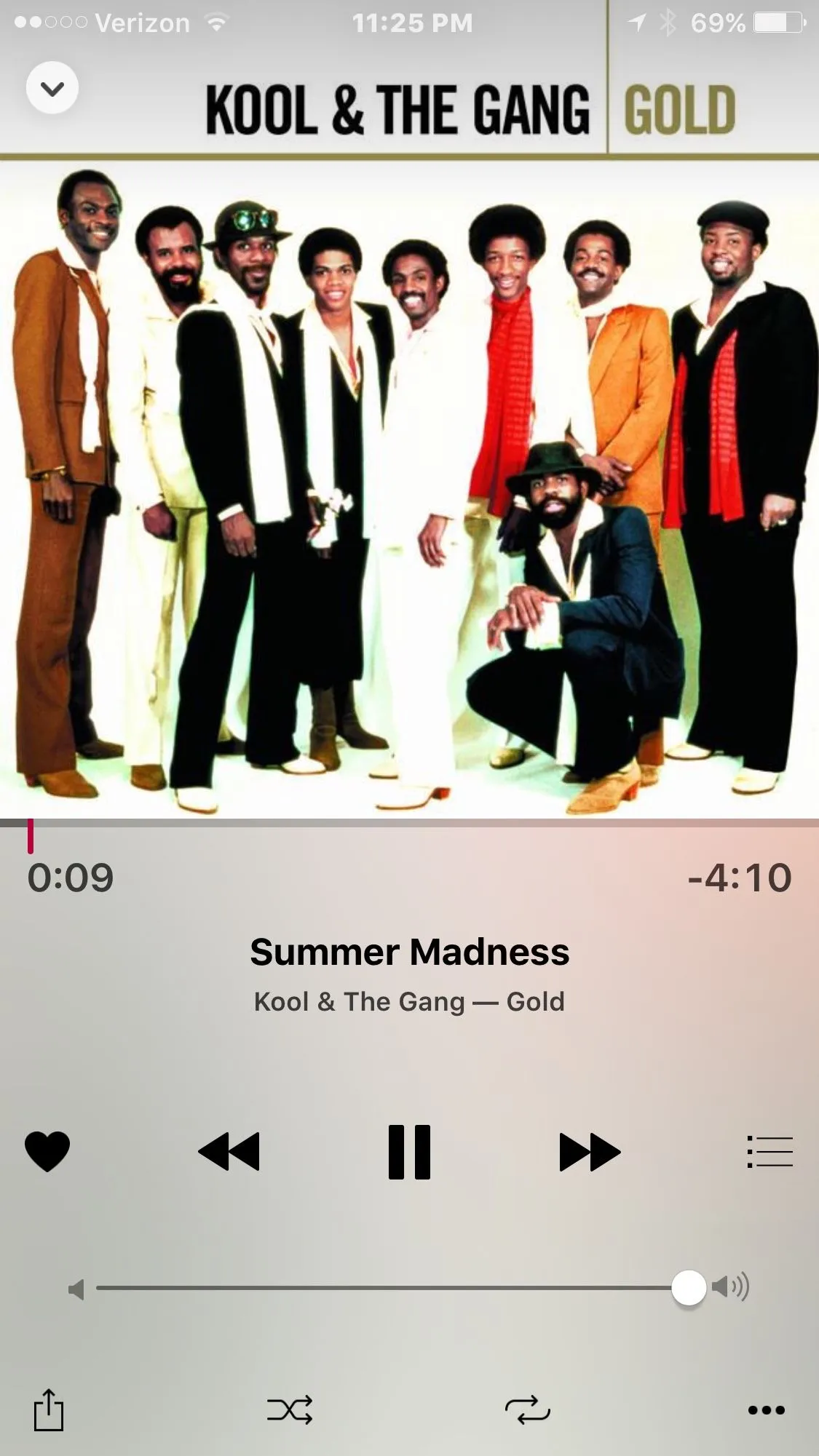Skip forward to the next track

pyautogui.click(x=590, y=1152)
